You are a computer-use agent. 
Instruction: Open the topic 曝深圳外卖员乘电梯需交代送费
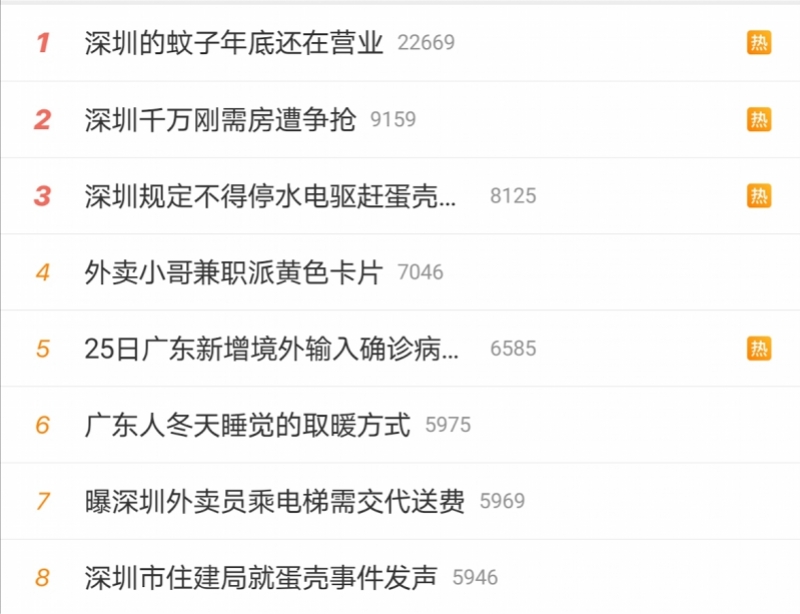click(275, 501)
